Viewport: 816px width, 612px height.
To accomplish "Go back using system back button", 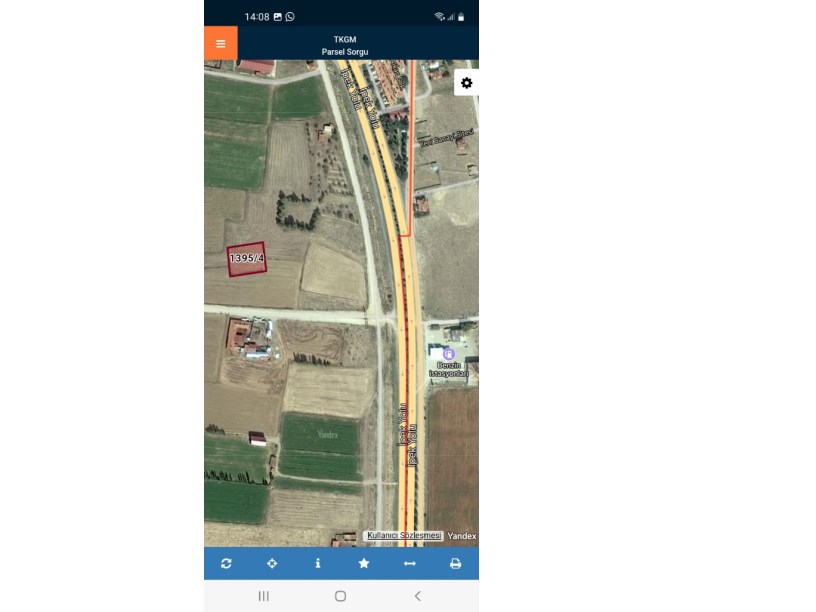I will pos(417,596).
